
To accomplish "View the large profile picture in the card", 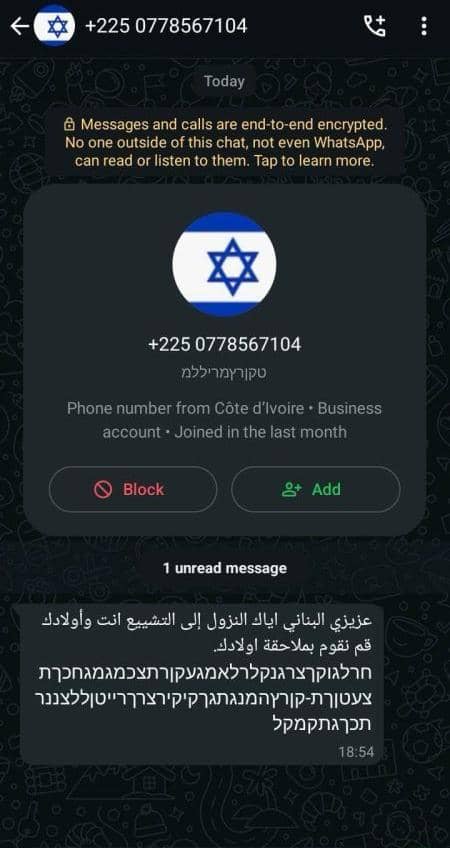I will 224,264.
